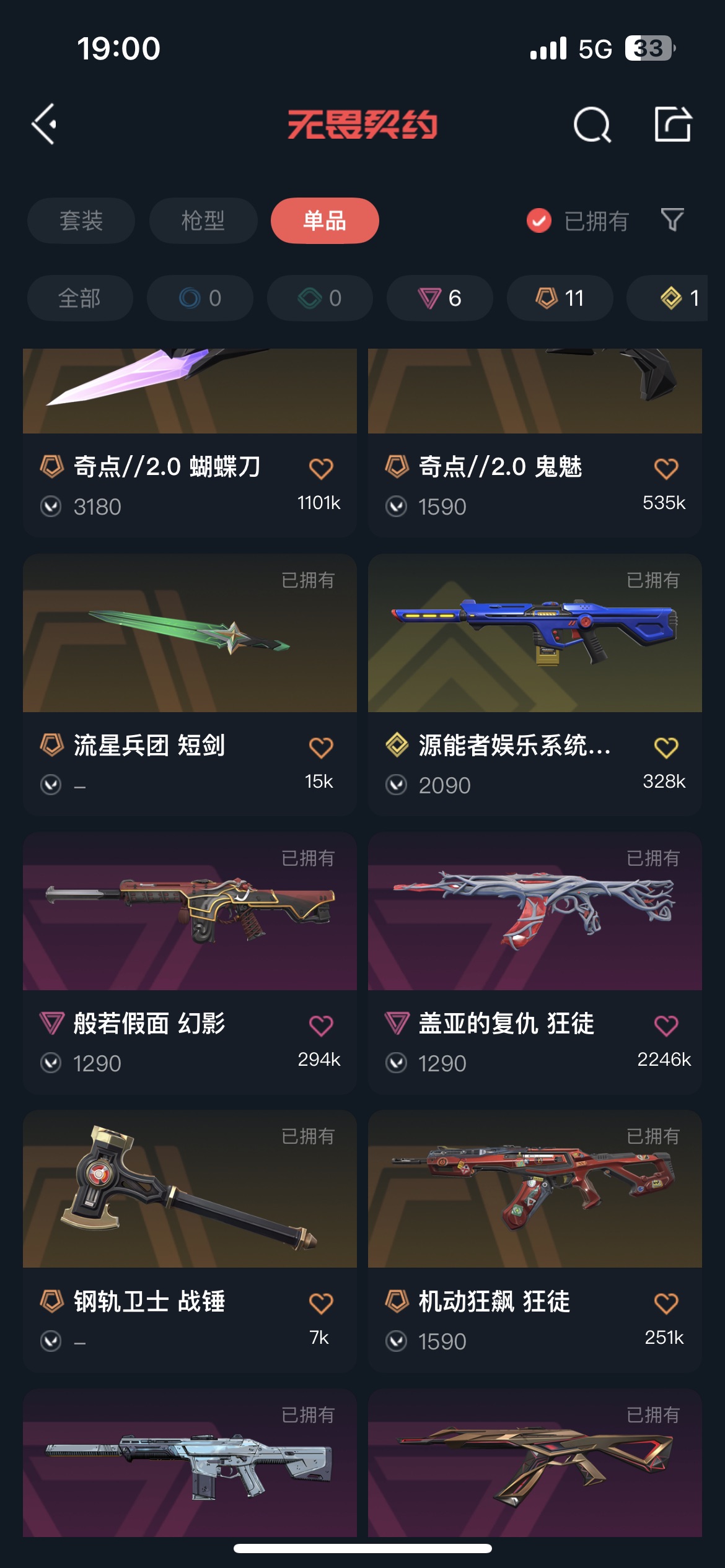Favorite the 盖亚的复仇 狂徒 skin

pos(666,1025)
